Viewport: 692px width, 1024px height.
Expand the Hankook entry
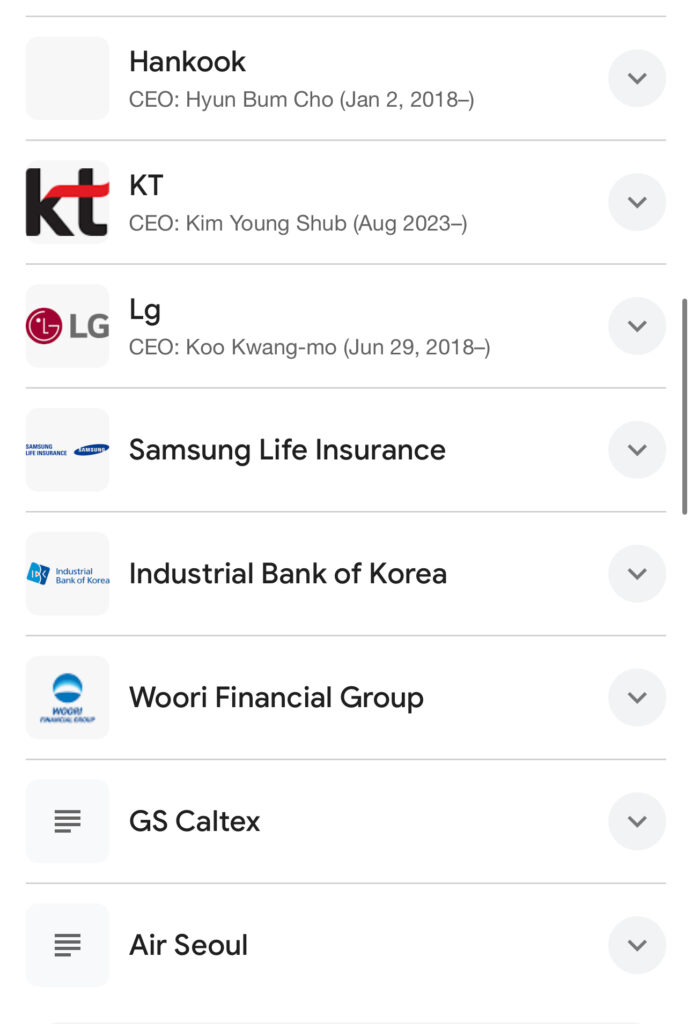637,78
